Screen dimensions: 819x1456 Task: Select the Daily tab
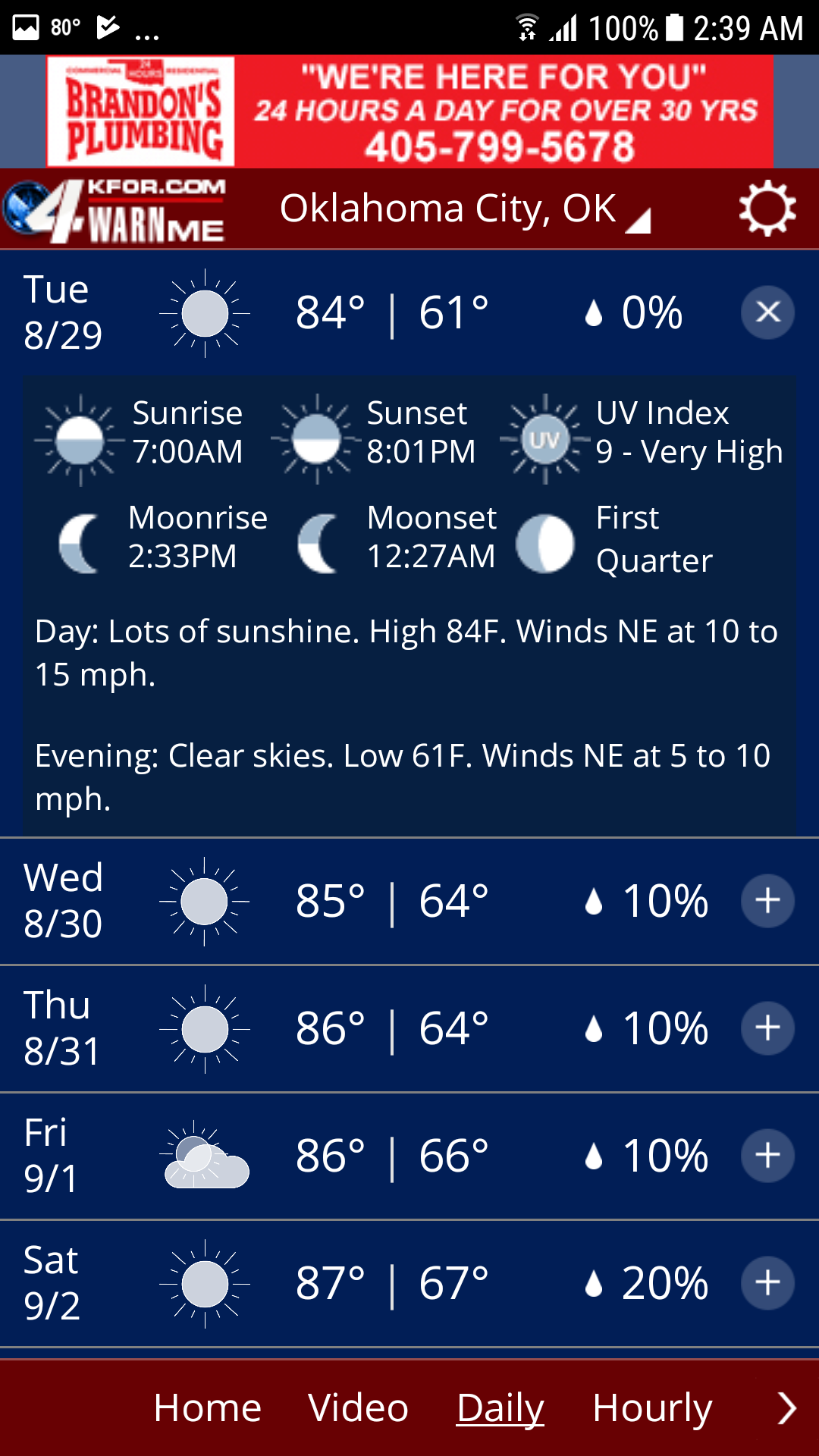click(500, 1408)
